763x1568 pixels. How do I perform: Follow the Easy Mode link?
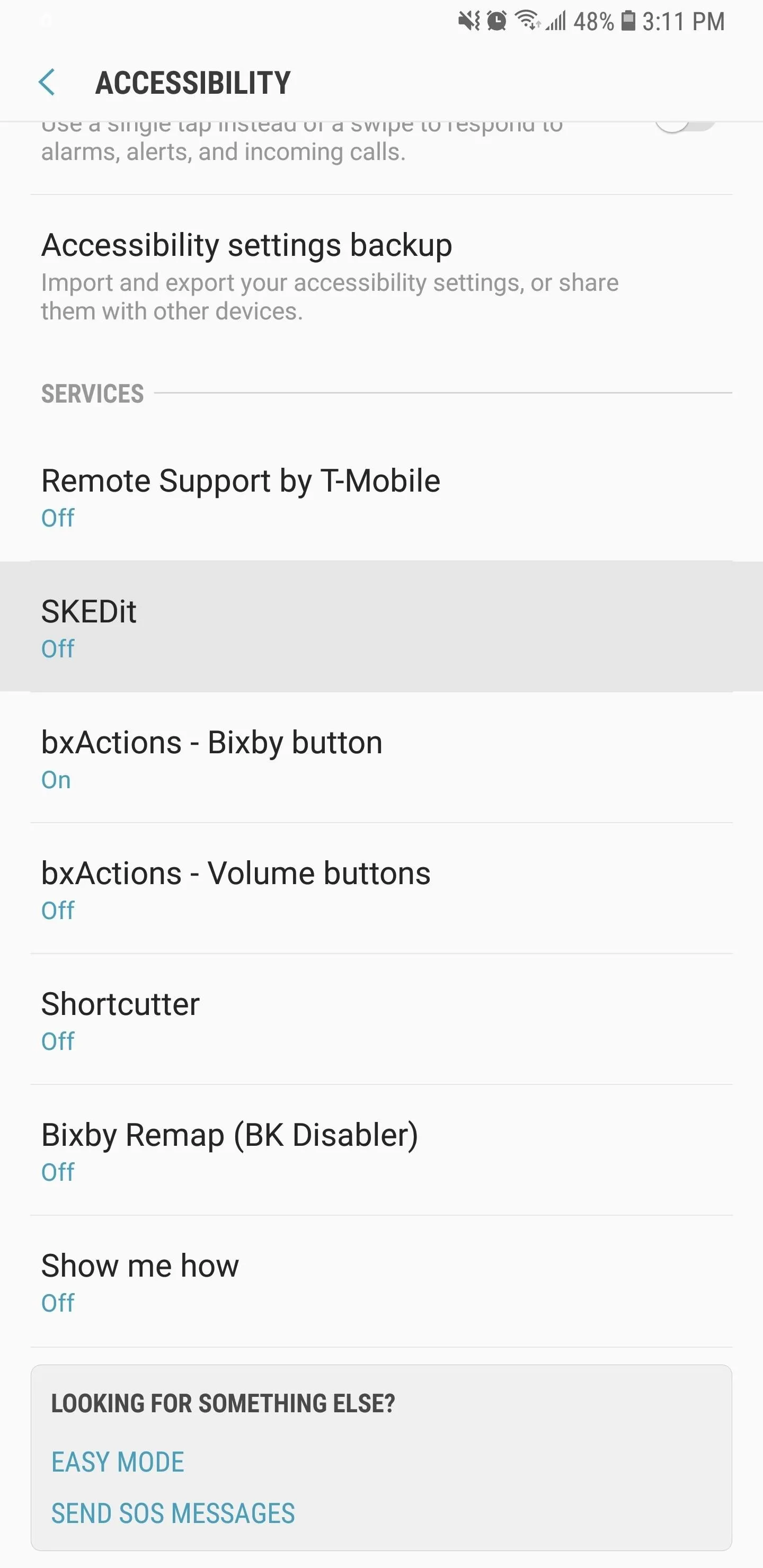click(x=118, y=1462)
